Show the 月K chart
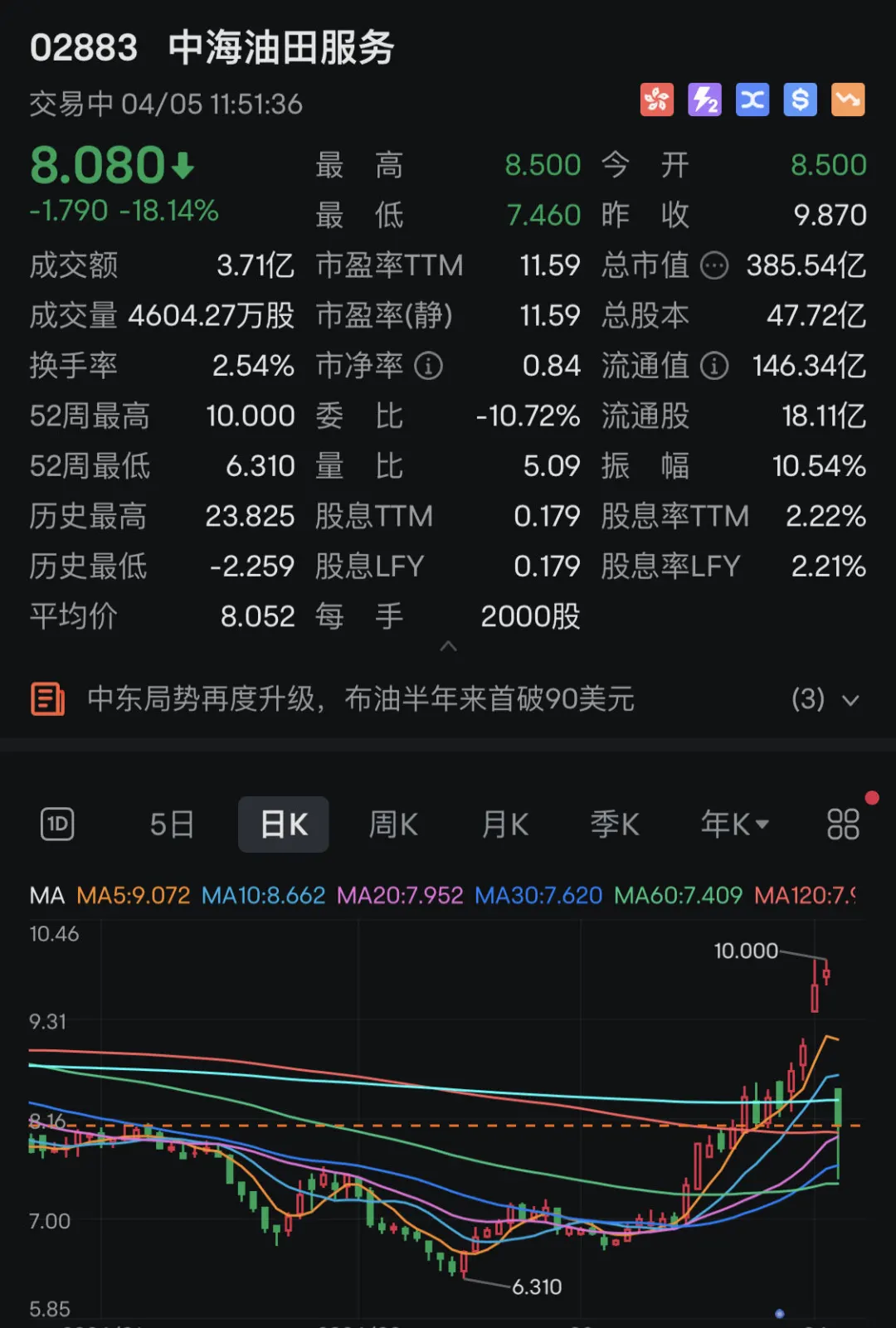The image size is (896, 1328). pyautogui.click(x=505, y=825)
